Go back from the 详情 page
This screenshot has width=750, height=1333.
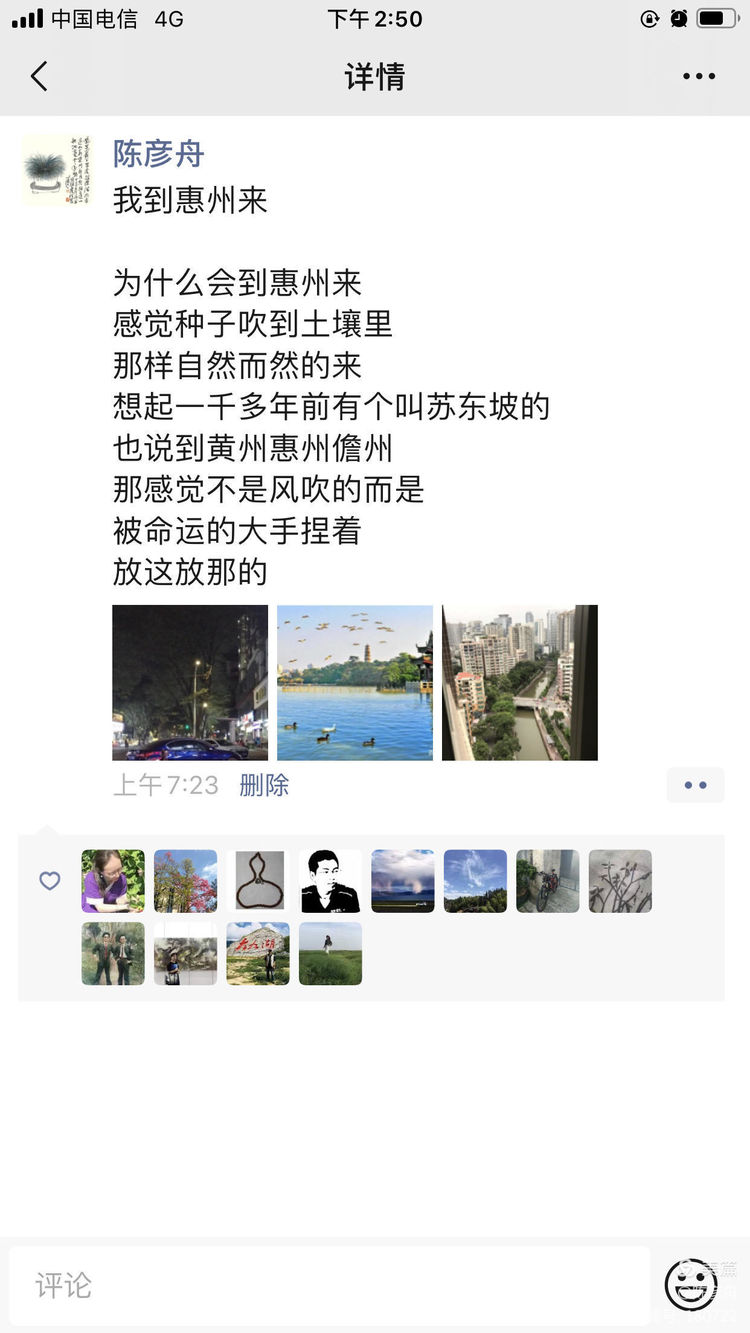pos(39,77)
